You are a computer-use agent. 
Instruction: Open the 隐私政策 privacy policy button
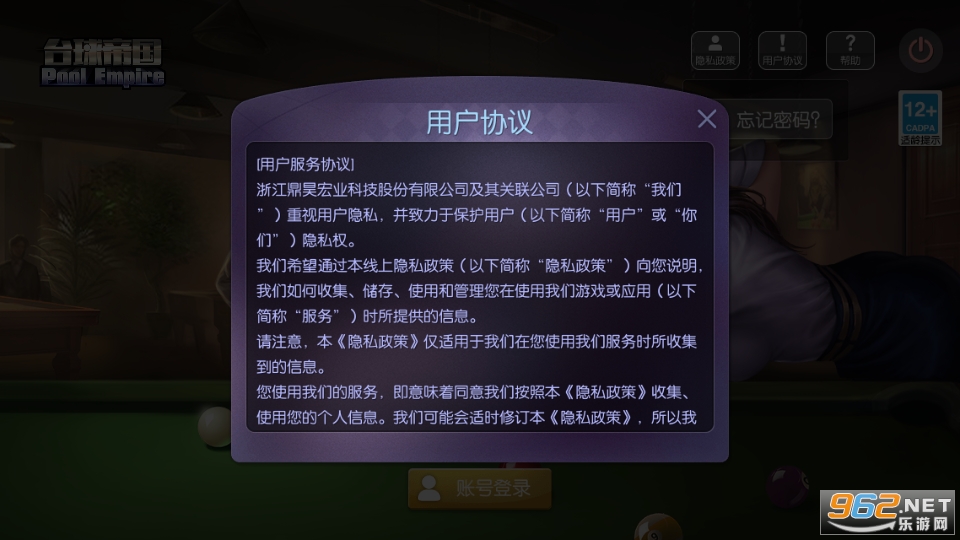[x=715, y=50]
